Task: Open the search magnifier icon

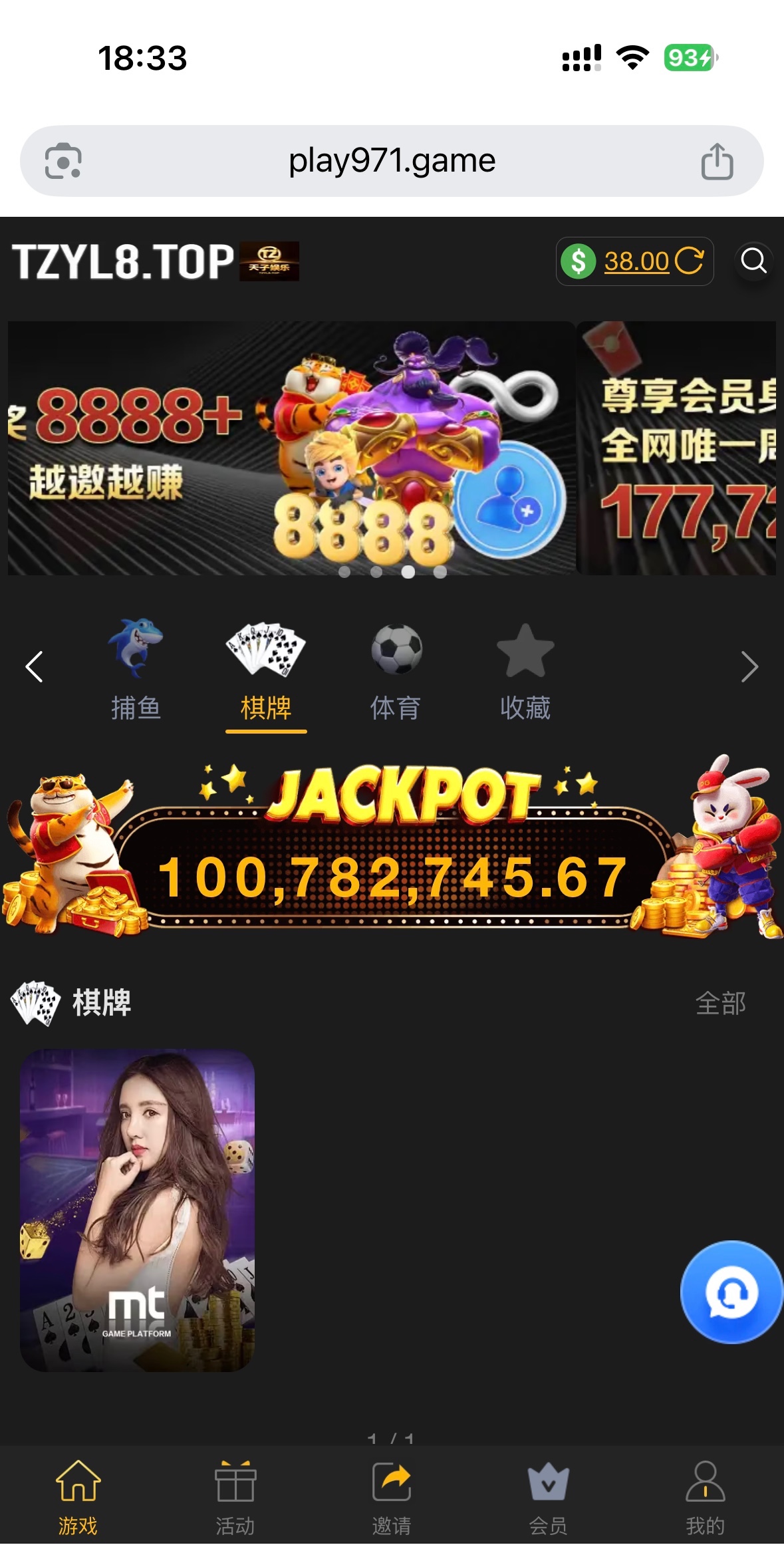Action: pyautogui.click(x=753, y=261)
